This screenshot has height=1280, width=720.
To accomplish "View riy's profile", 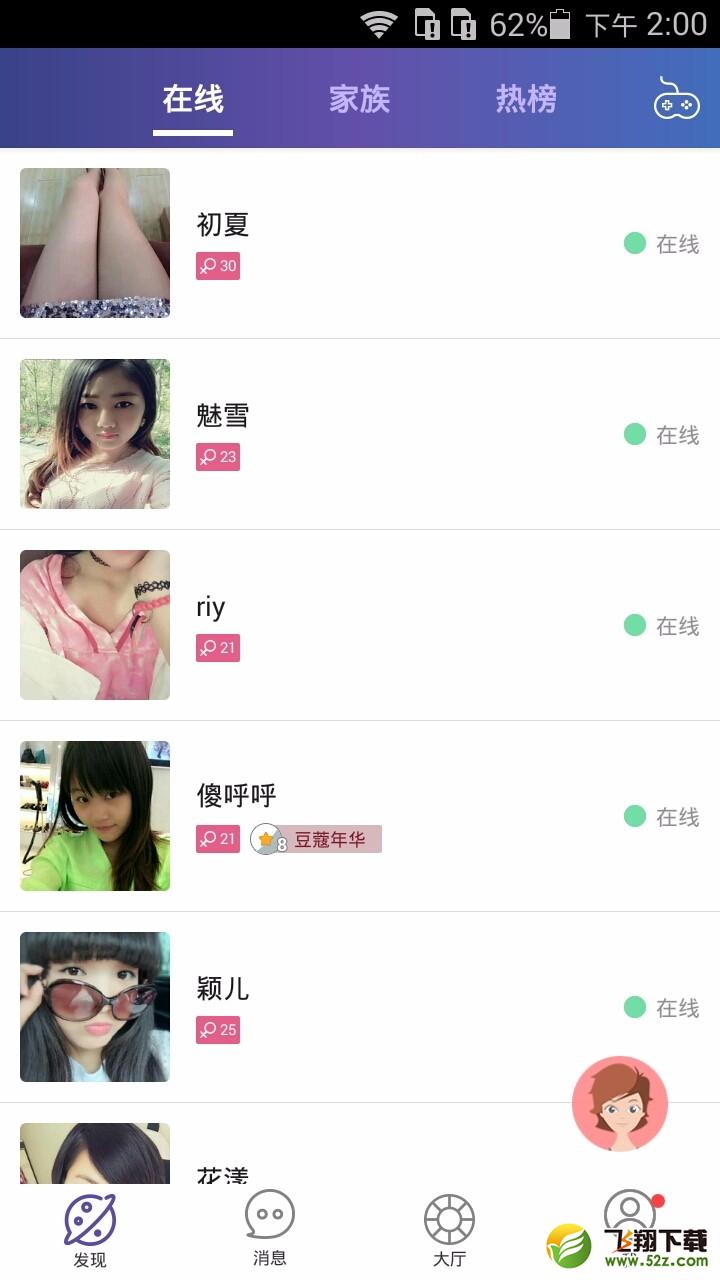I will (x=360, y=625).
